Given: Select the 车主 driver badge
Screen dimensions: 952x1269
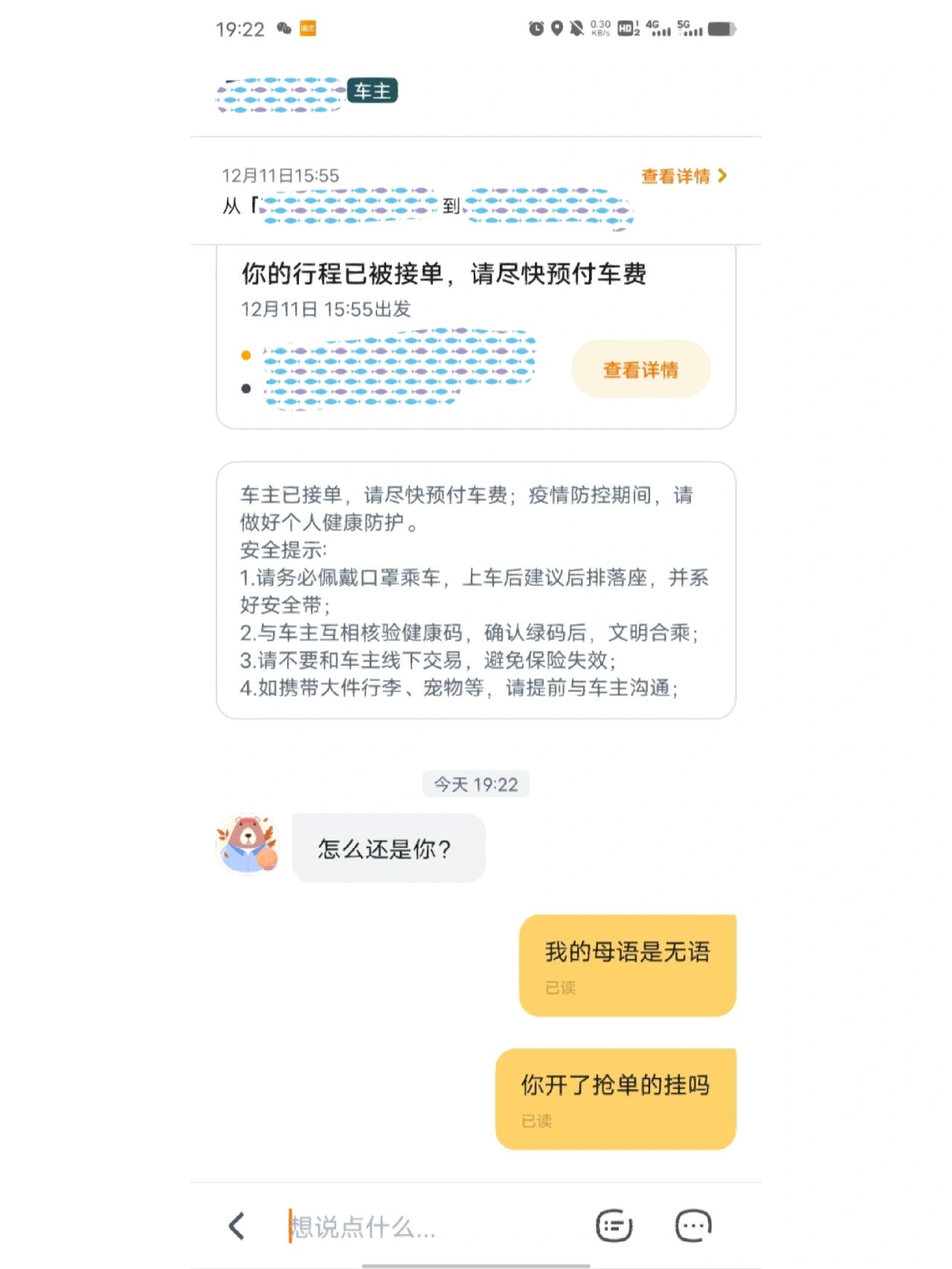Looking at the screenshot, I should coord(374,91).
